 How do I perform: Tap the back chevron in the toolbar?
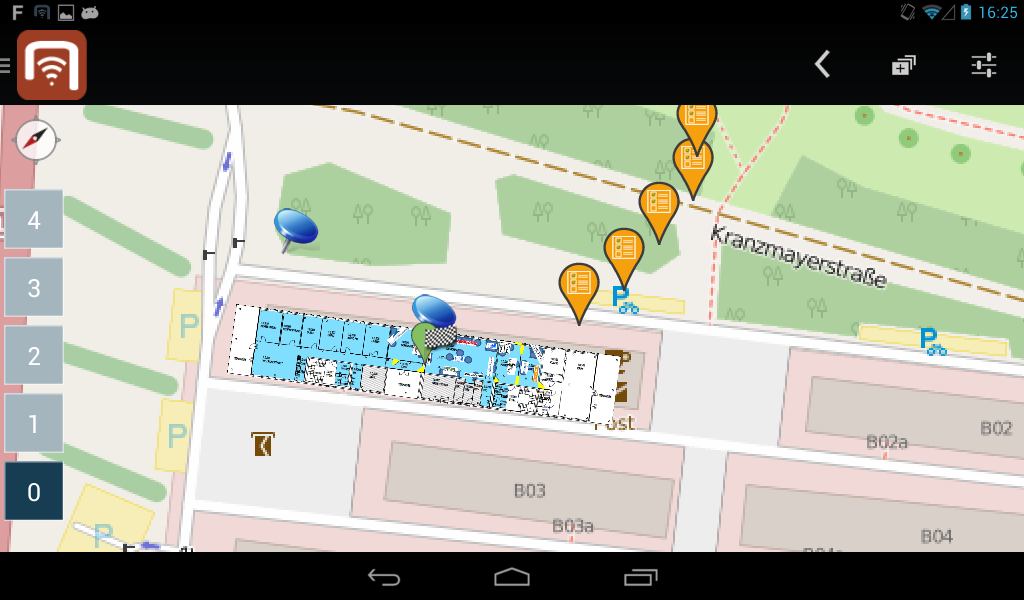(822, 65)
